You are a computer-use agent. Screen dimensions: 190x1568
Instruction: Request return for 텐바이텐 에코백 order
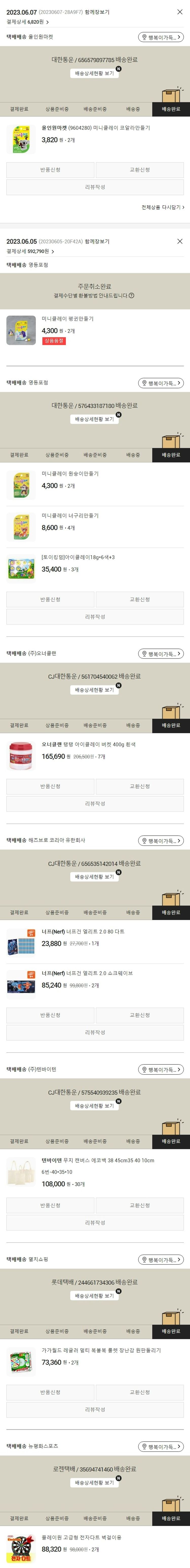click(50, 1205)
